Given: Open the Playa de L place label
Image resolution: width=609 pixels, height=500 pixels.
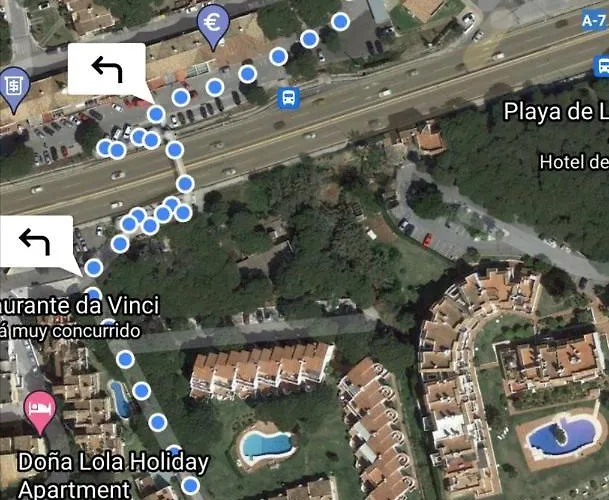Looking at the screenshot, I should click(x=556, y=110).
